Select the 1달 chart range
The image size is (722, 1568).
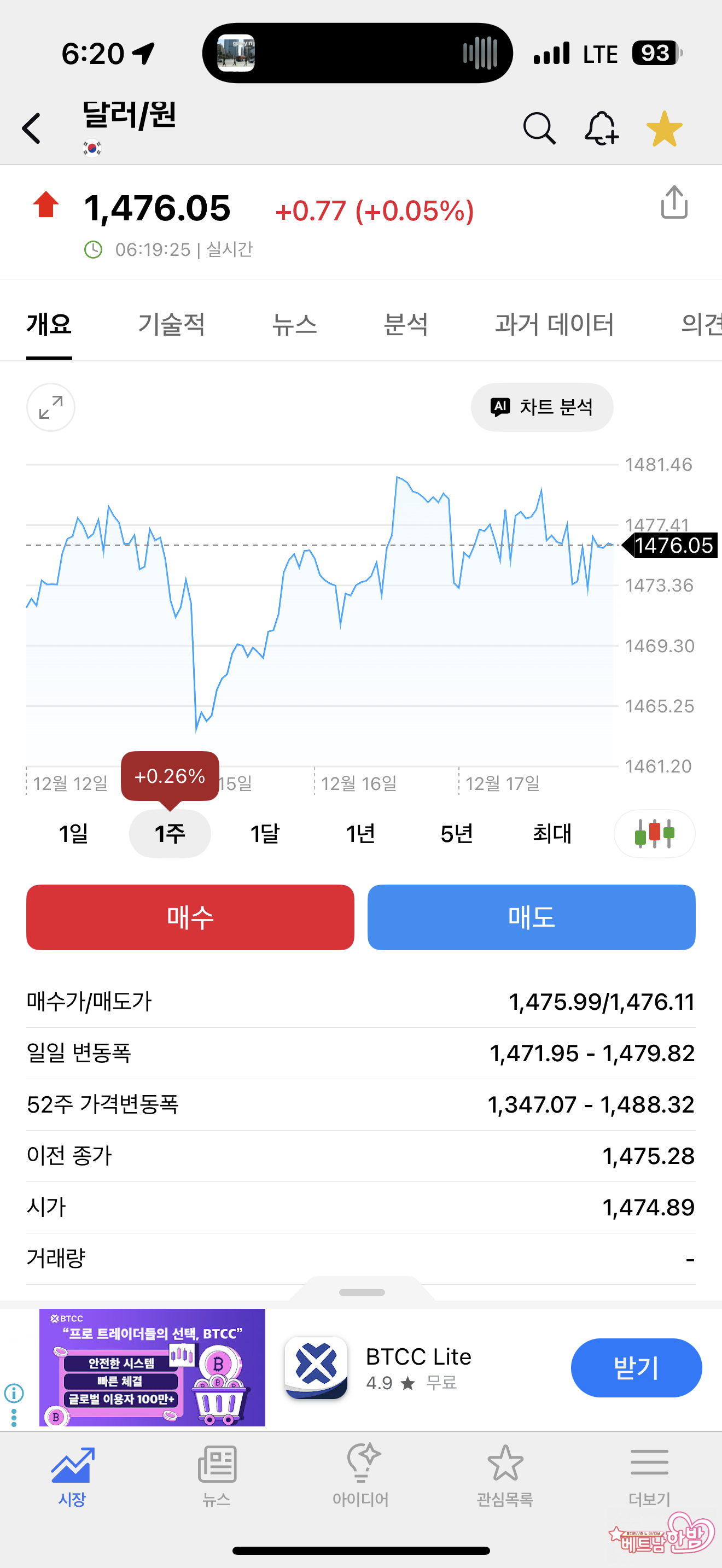[x=265, y=833]
